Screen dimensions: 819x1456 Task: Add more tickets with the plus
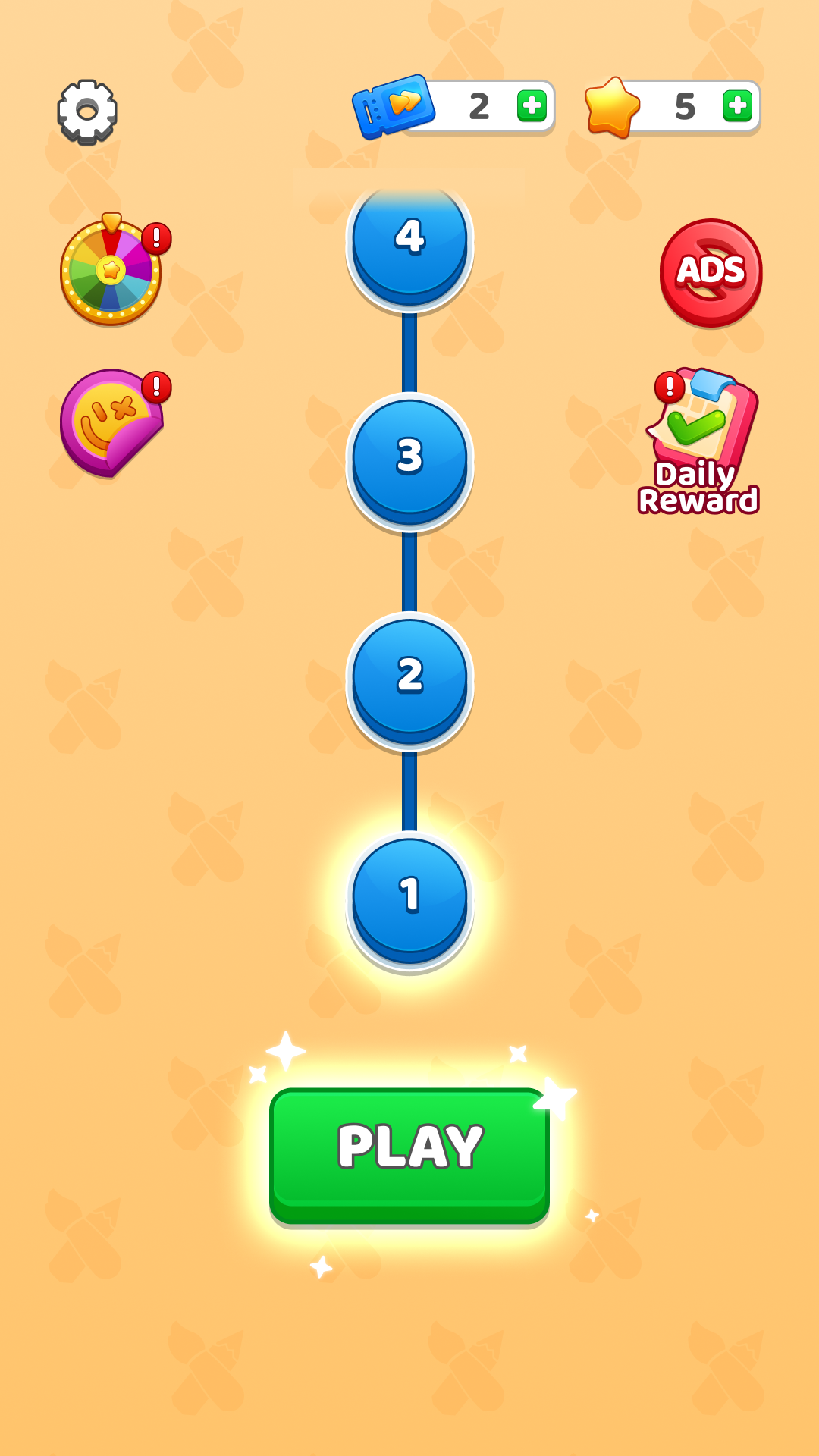click(532, 106)
